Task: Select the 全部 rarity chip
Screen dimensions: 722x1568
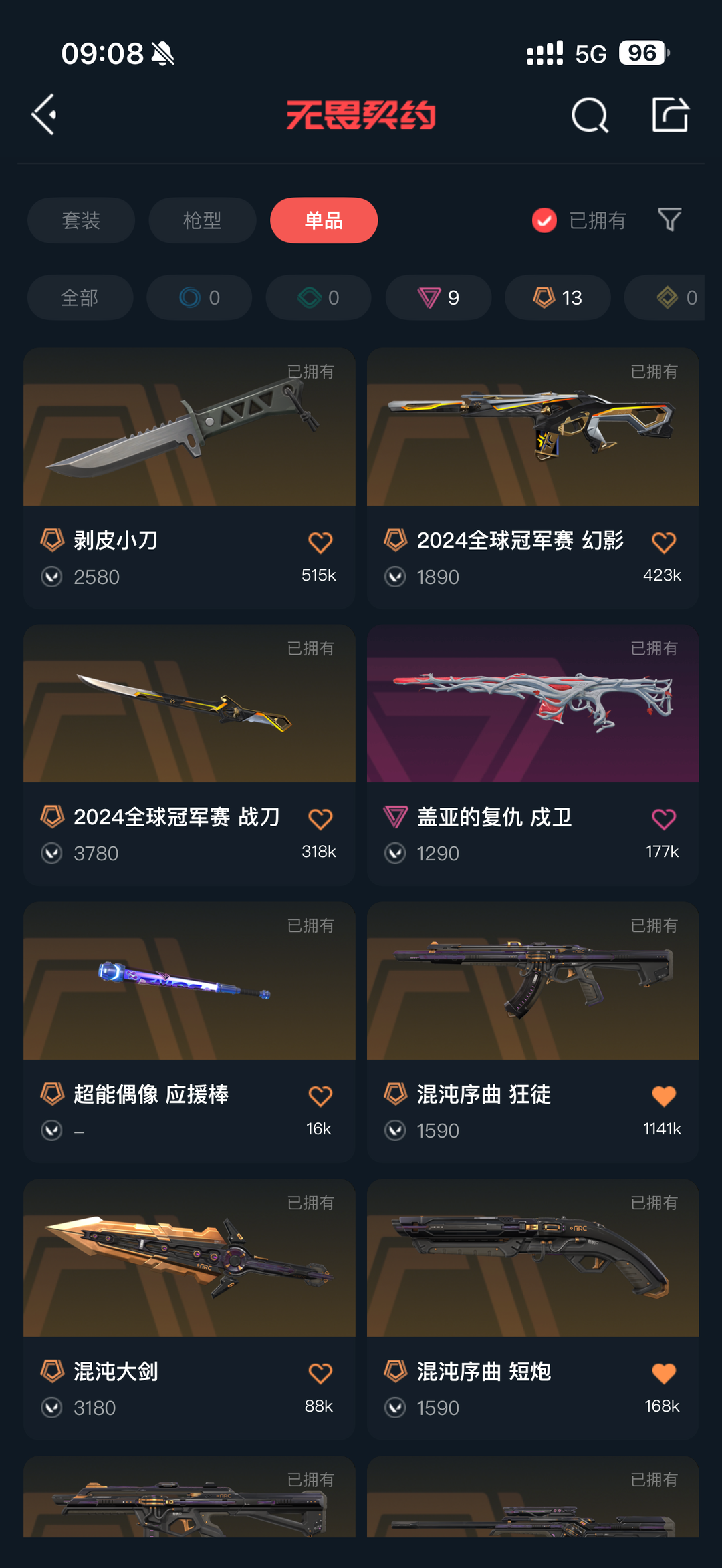Action: (x=80, y=297)
